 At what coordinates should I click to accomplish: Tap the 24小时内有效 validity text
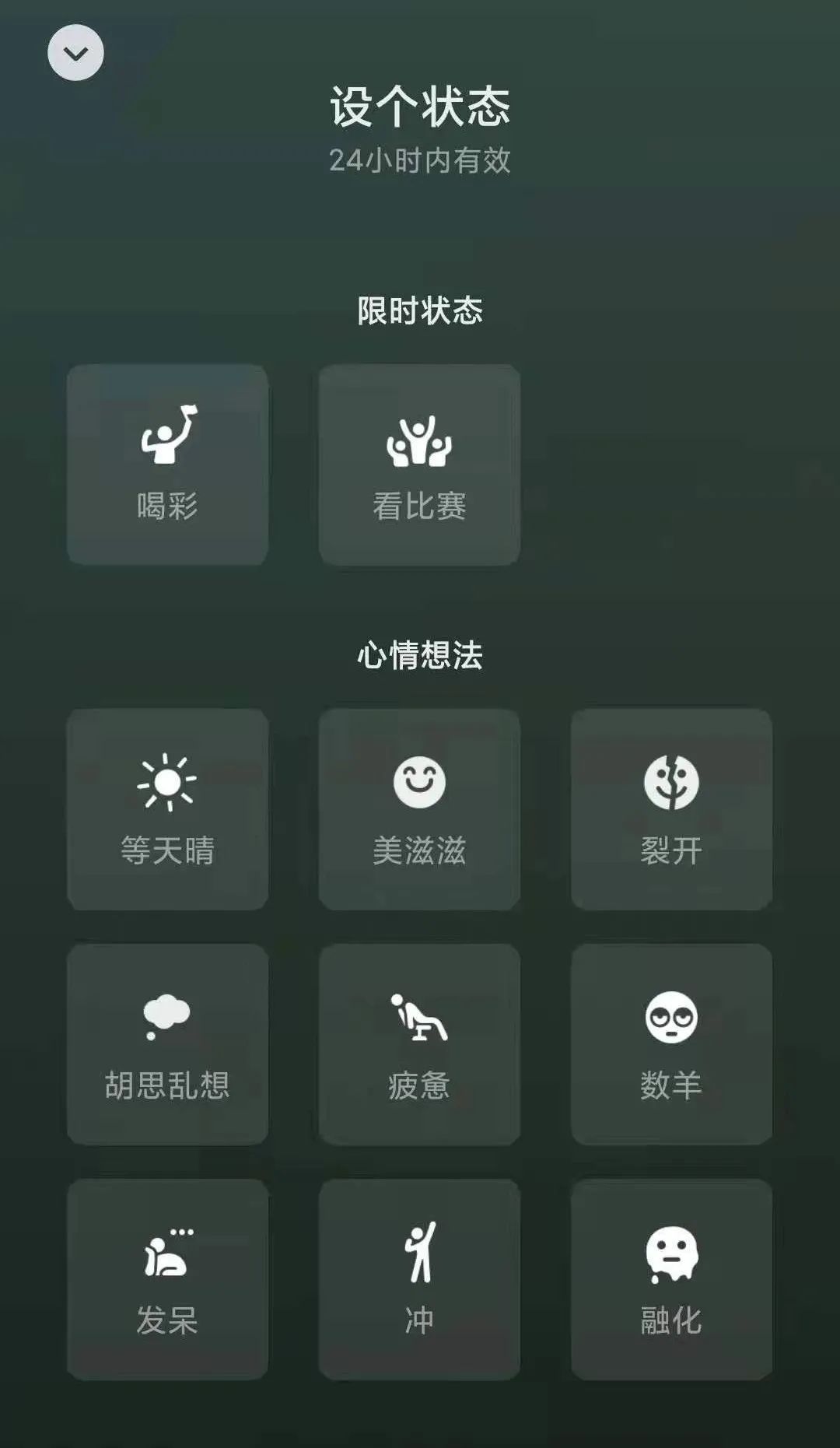(x=420, y=161)
